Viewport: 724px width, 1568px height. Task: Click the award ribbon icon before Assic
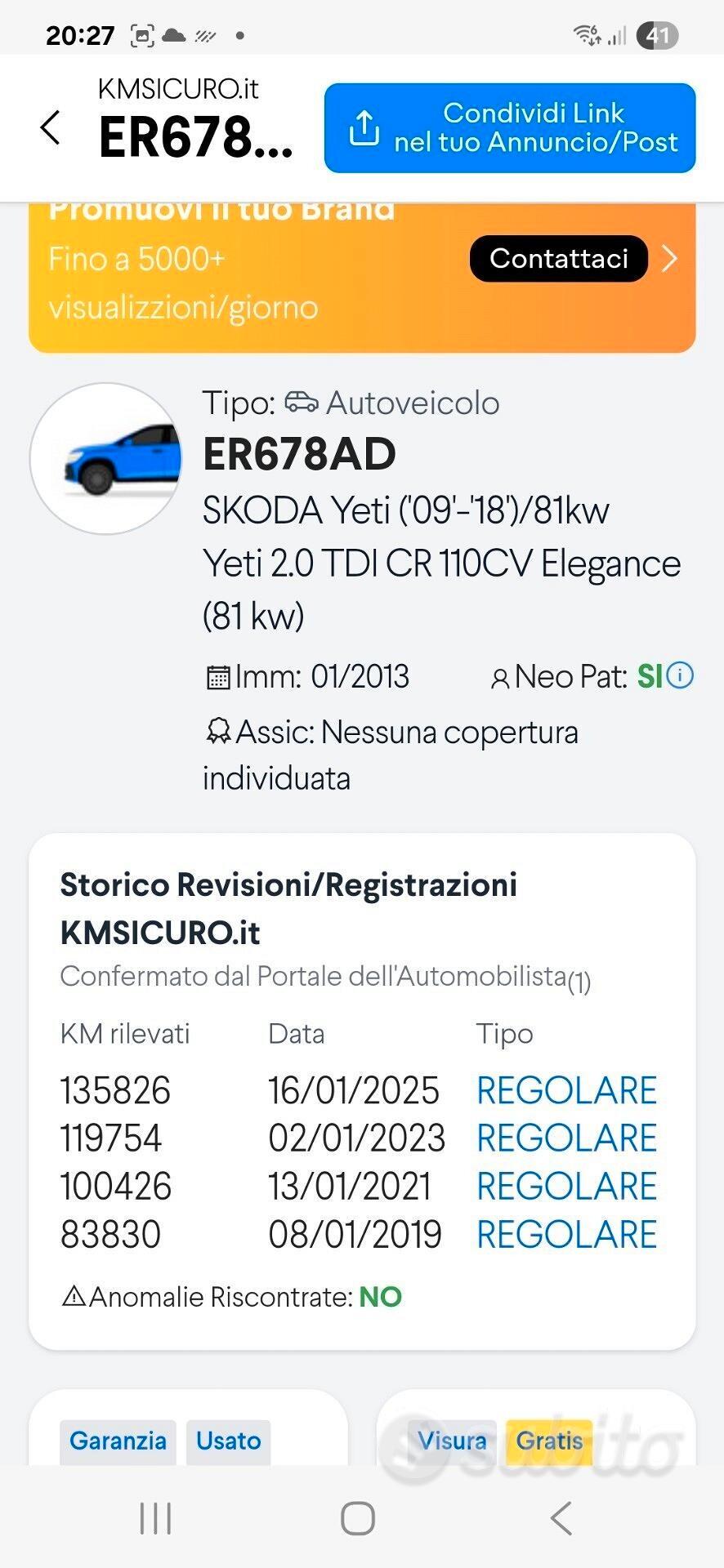(217, 731)
